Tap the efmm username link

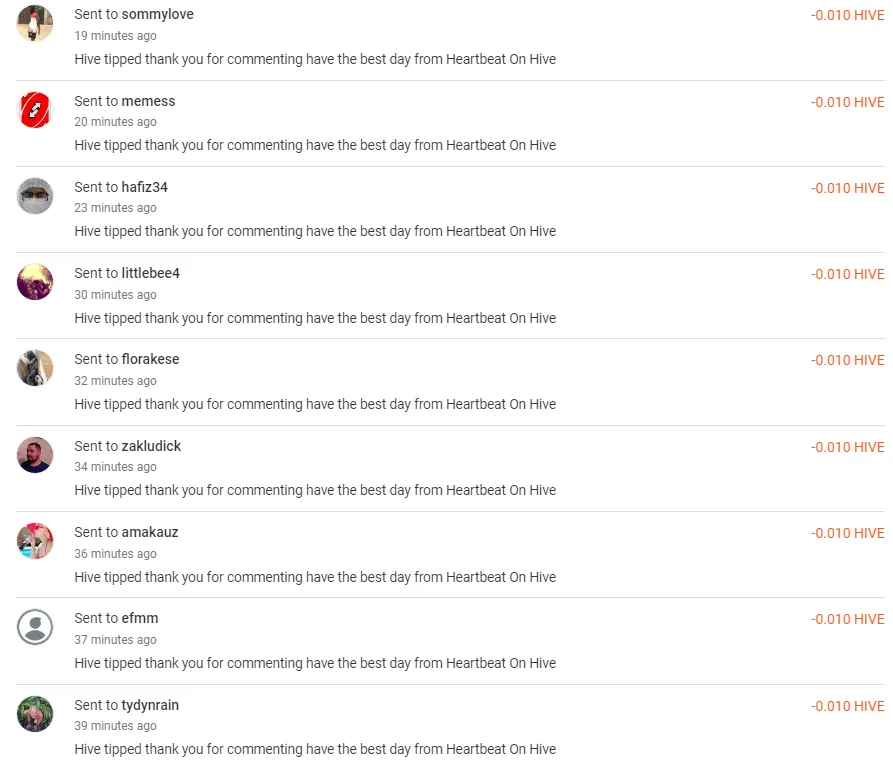(x=139, y=618)
